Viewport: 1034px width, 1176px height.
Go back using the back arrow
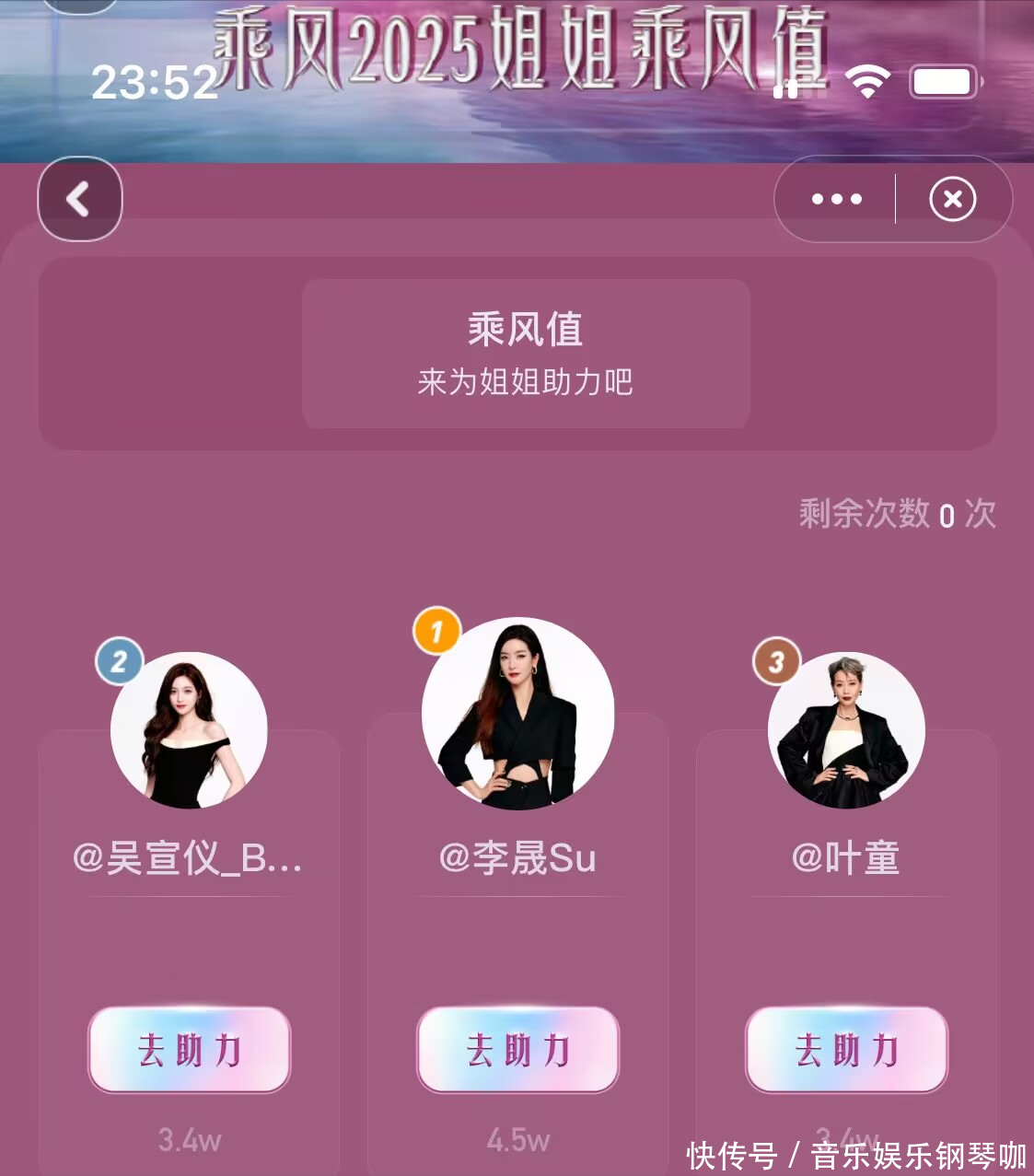click(79, 199)
